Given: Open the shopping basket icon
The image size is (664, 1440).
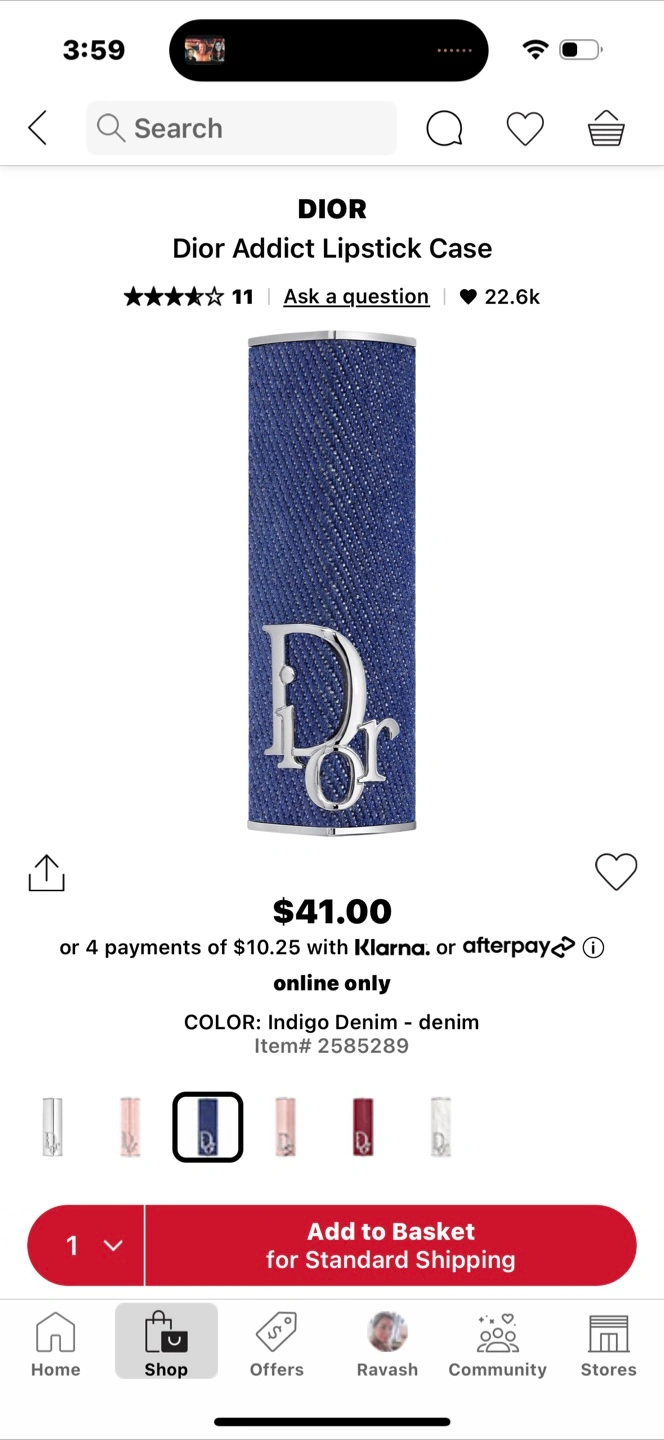Looking at the screenshot, I should [x=606, y=128].
